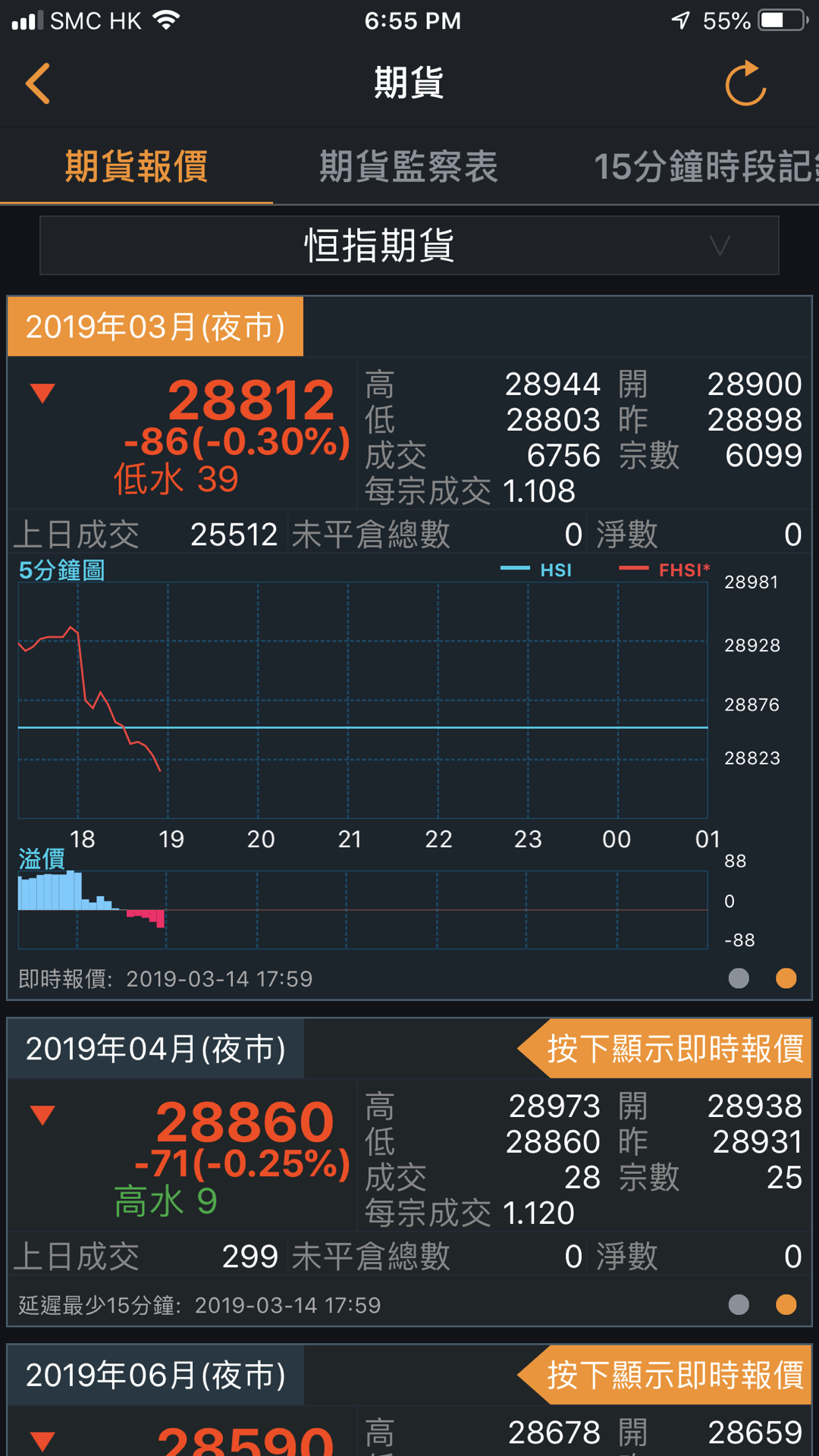
Task: Show real-time quote for 2019年04月 contract
Action: [x=665, y=1049]
